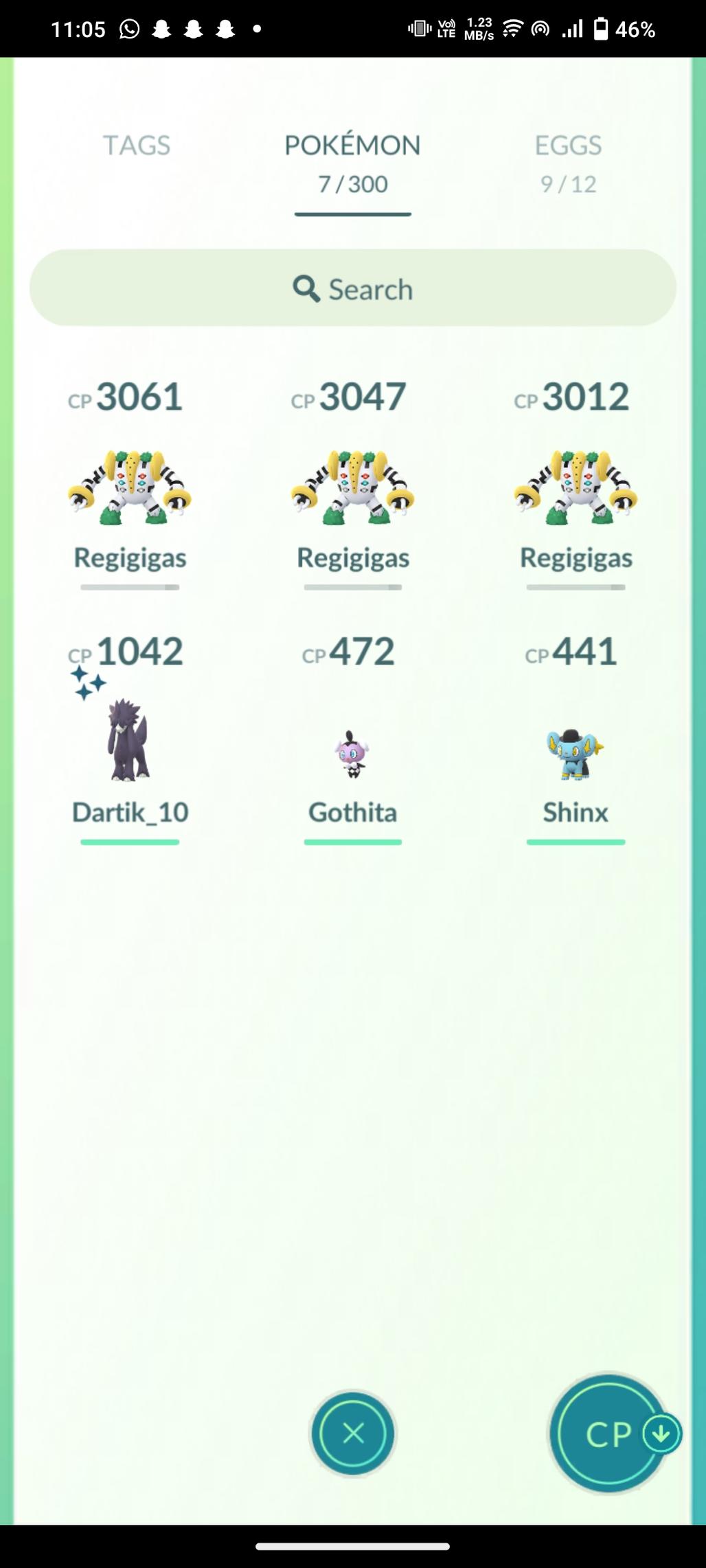Screen dimensions: 706x1568
Task: Close the Pokémon storage screen
Action: tap(353, 1433)
